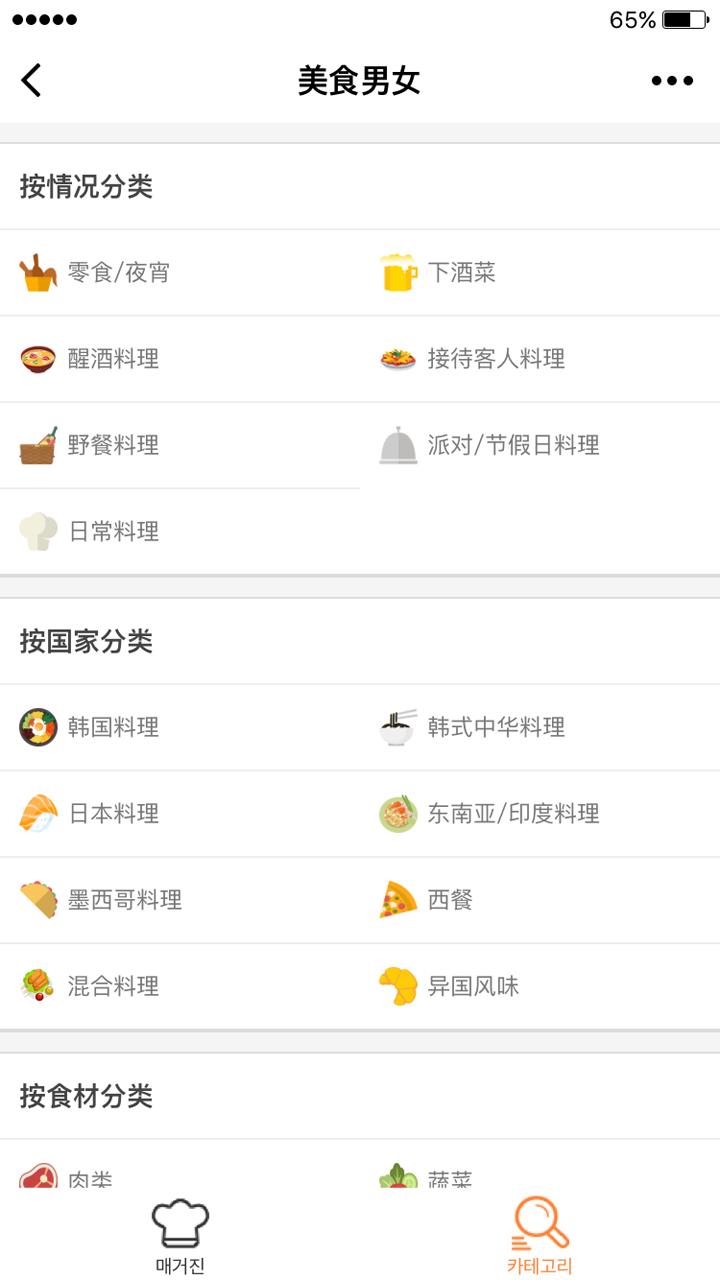The width and height of the screenshot is (720, 1280).
Task: Choose 墨西哥料理
Action: [x=180, y=900]
